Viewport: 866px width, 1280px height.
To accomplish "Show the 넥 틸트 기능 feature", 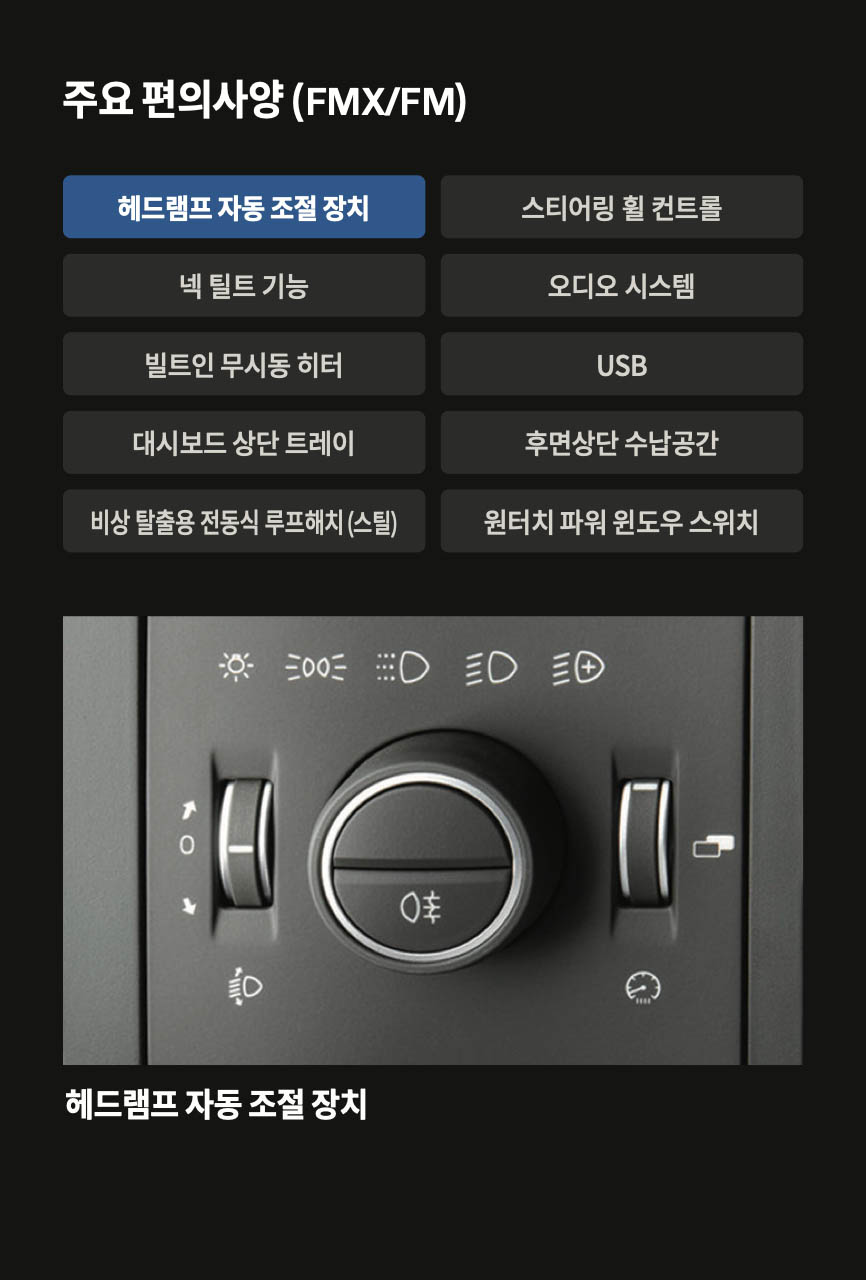I will coord(243,286).
